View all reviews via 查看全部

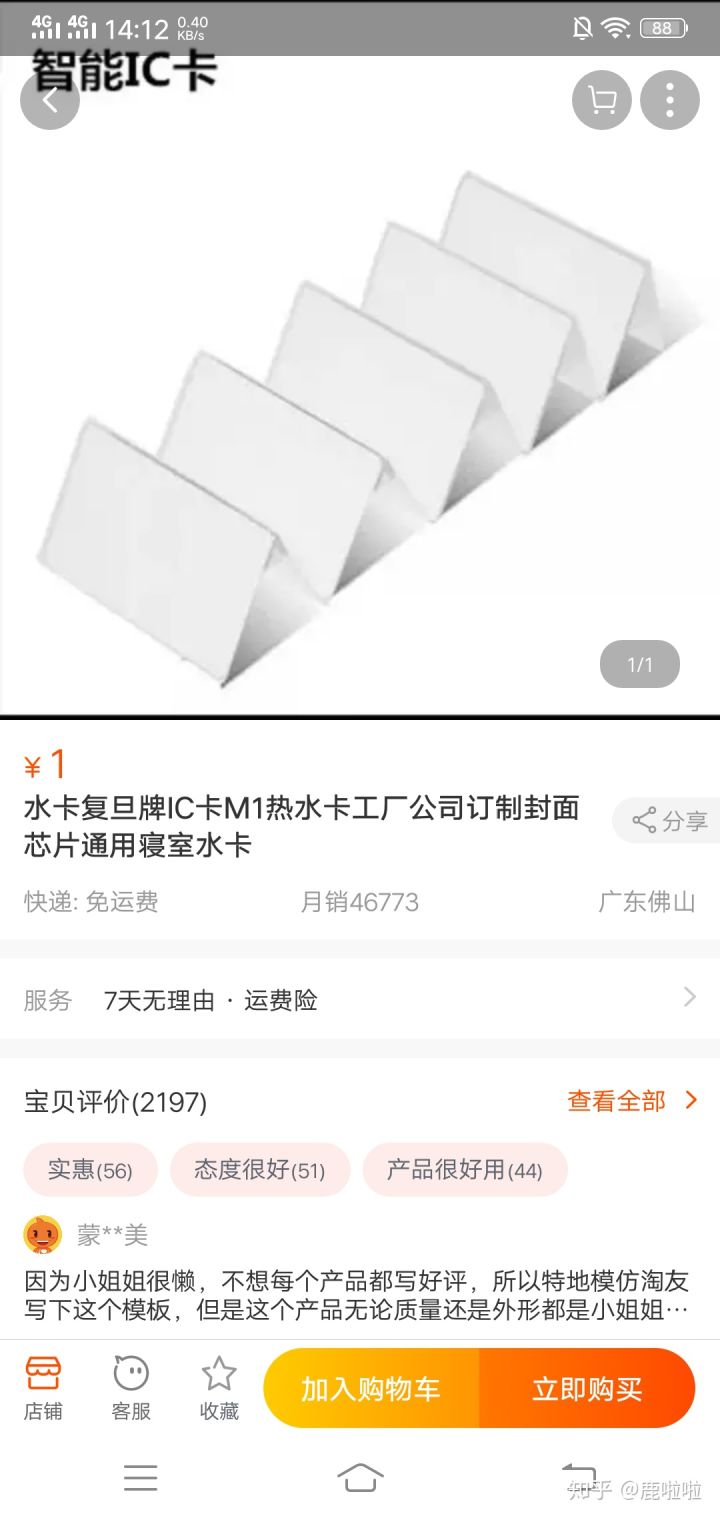click(632, 1101)
